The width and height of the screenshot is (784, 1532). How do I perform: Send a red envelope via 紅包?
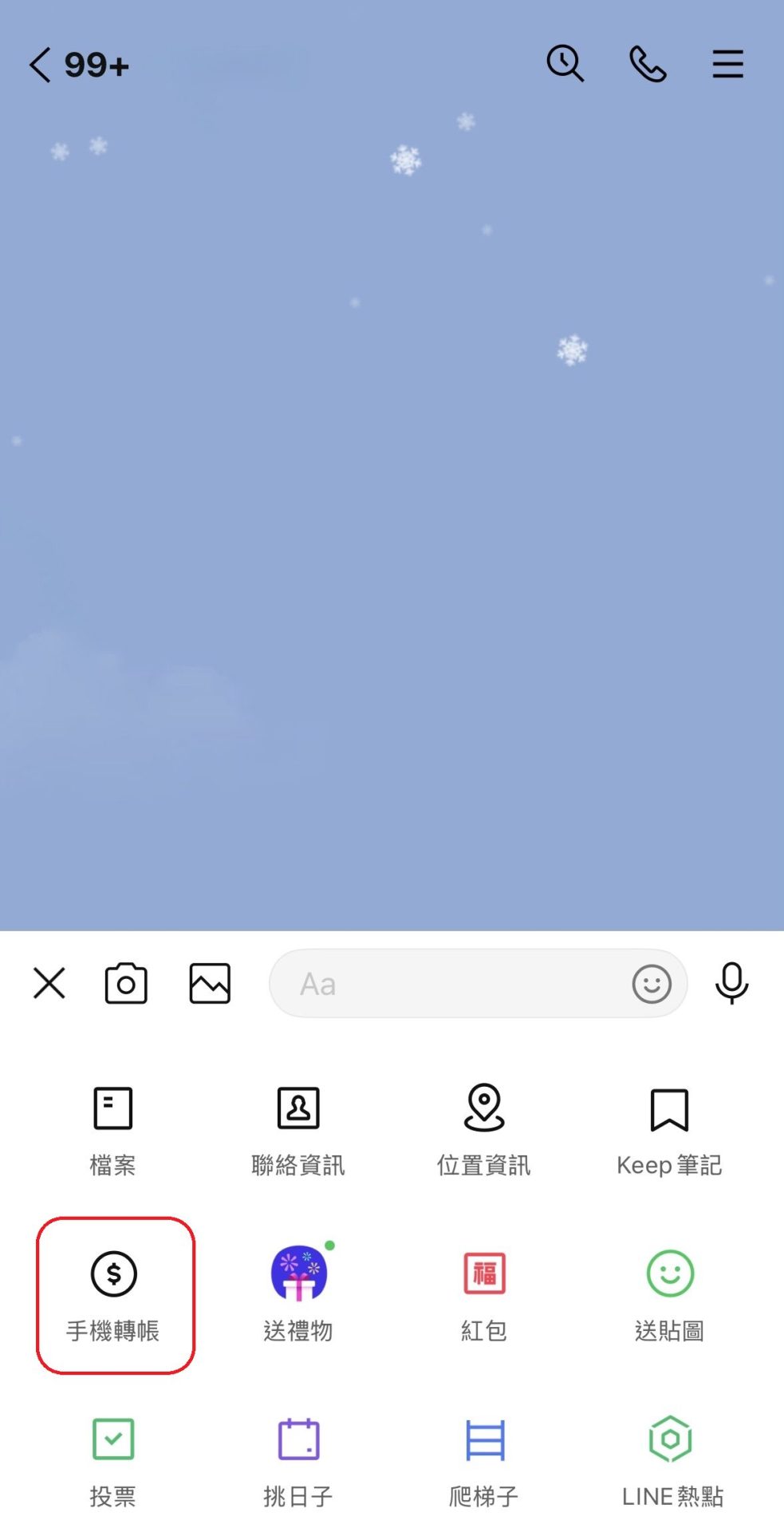point(484,1294)
